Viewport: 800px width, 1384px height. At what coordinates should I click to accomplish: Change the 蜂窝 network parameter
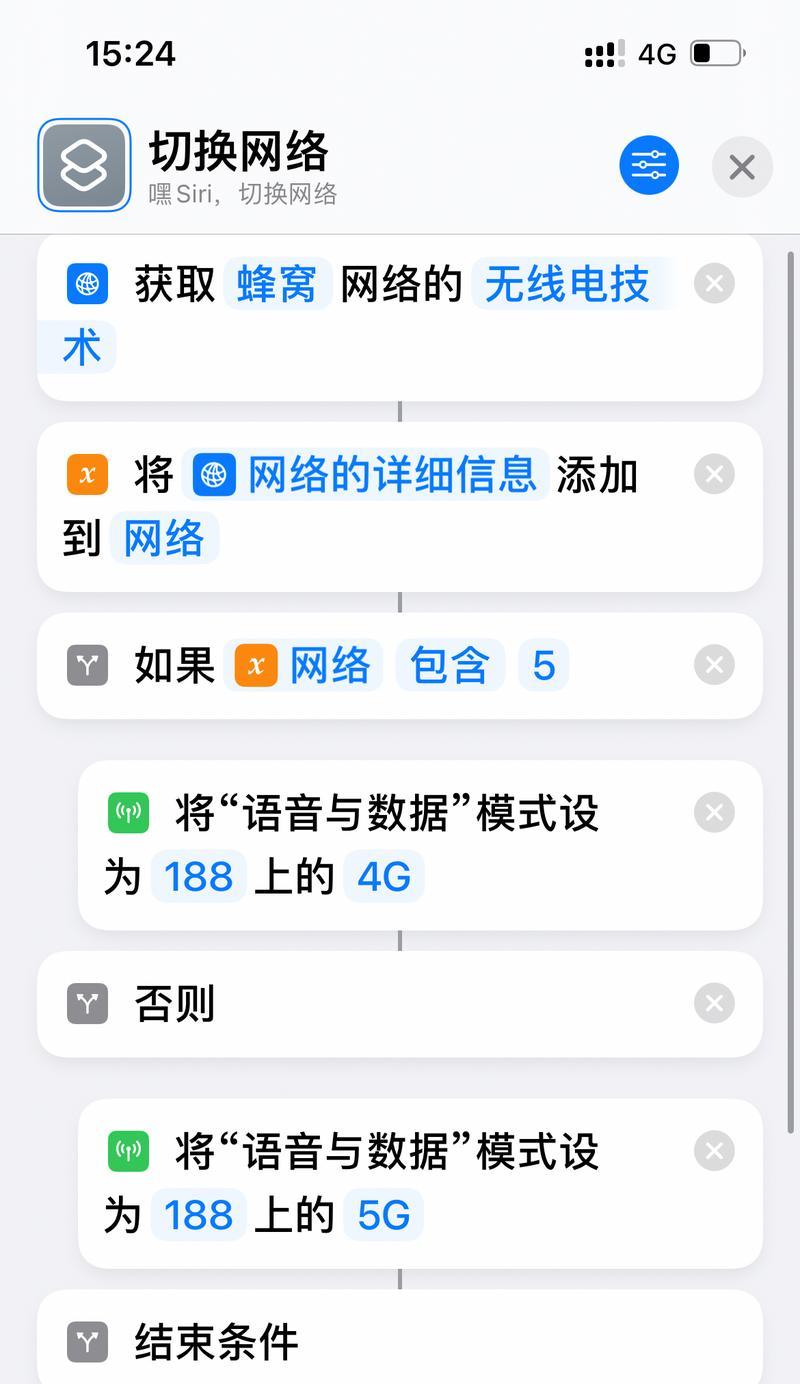(x=277, y=284)
